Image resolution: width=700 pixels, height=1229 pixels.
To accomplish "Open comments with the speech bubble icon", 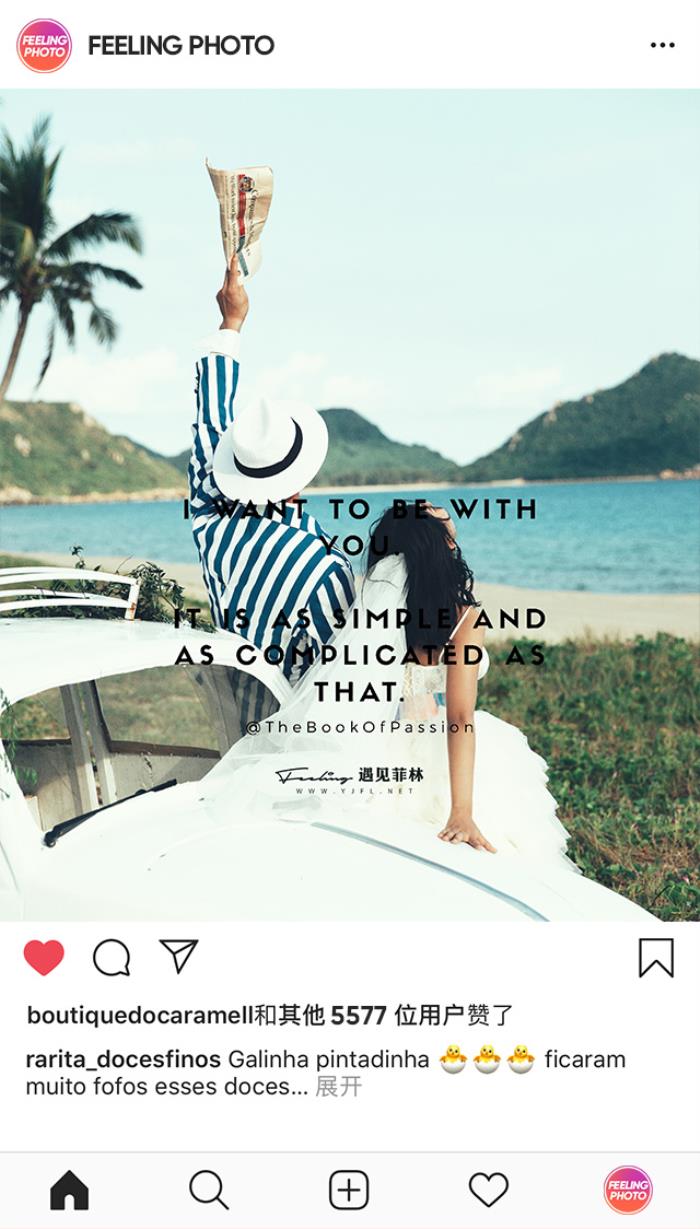I will [111, 958].
